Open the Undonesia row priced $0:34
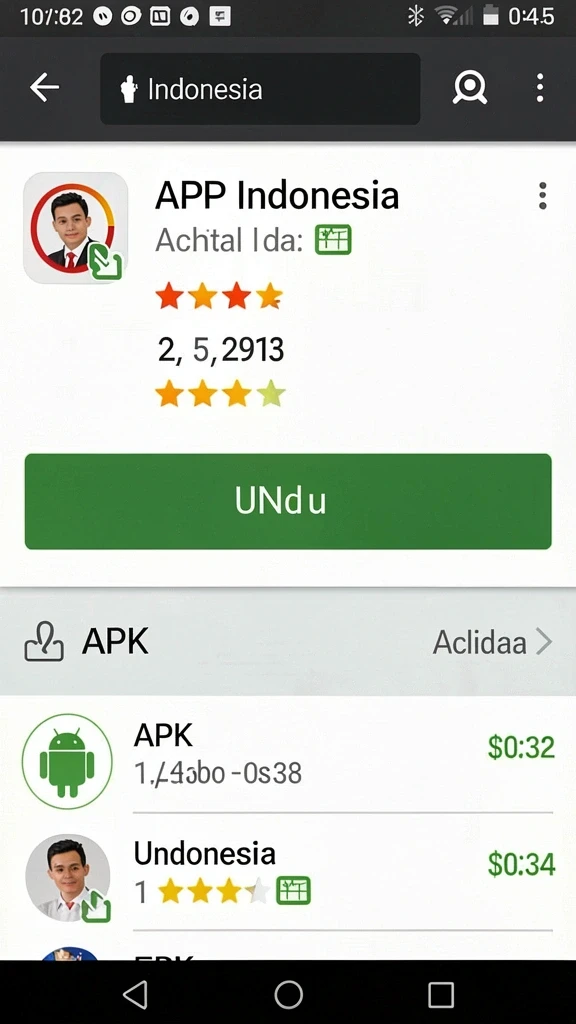Screen dimensions: 576x1024 point(288,873)
